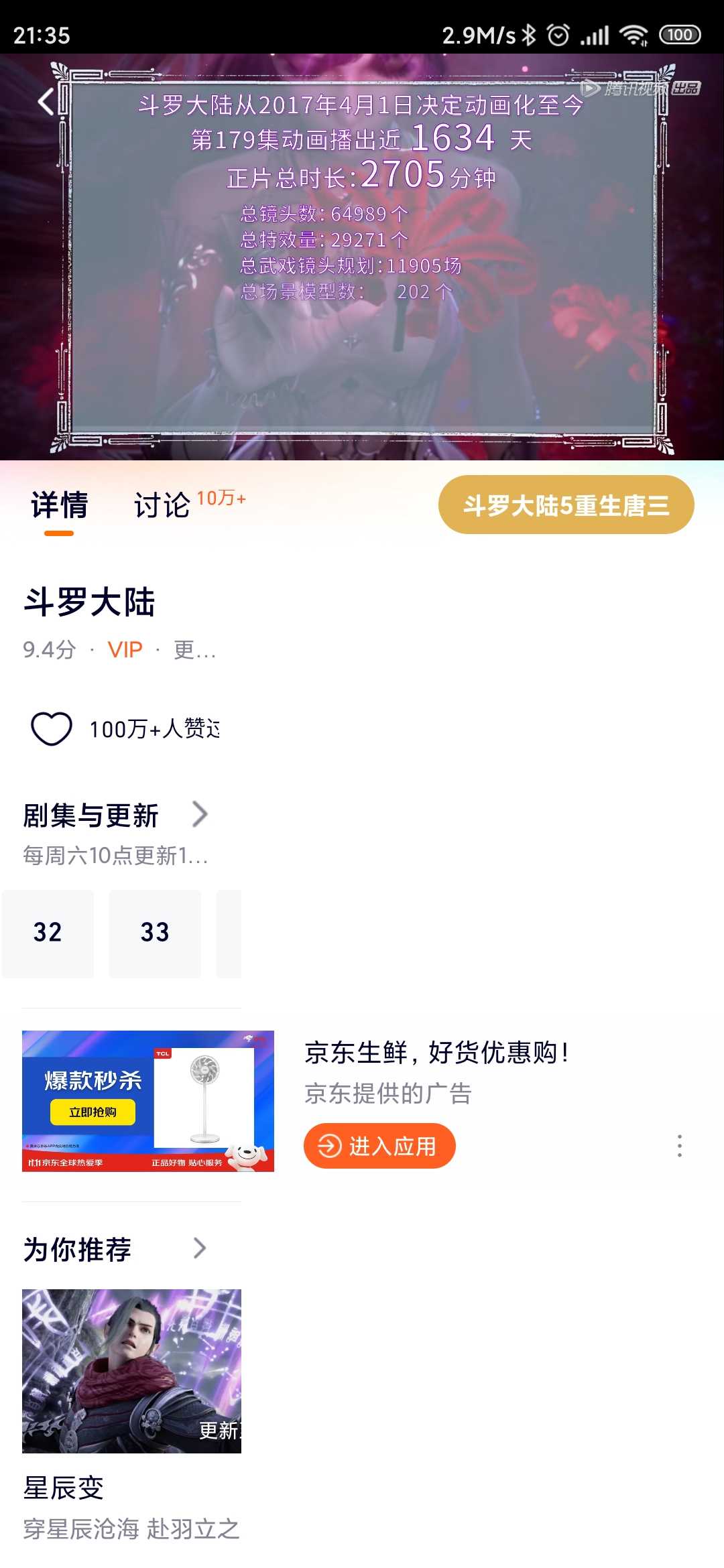Like the show with the heart icon

tap(52, 728)
